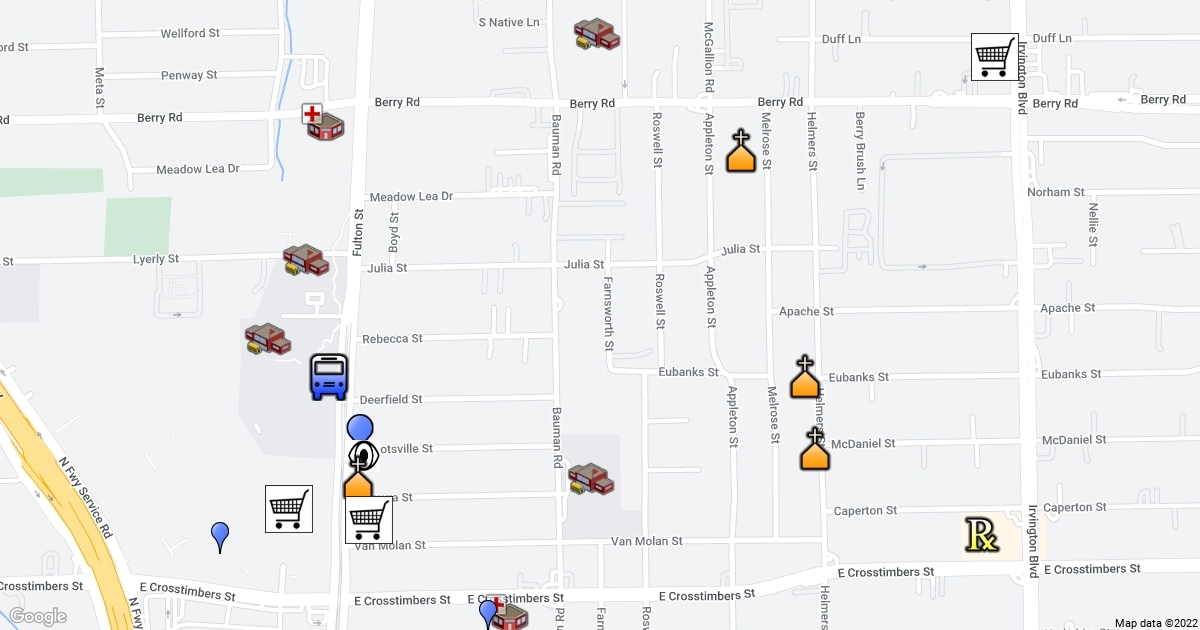
Task: Select the building marker east of Bauman Rd
Action: click(x=591, y=479)
